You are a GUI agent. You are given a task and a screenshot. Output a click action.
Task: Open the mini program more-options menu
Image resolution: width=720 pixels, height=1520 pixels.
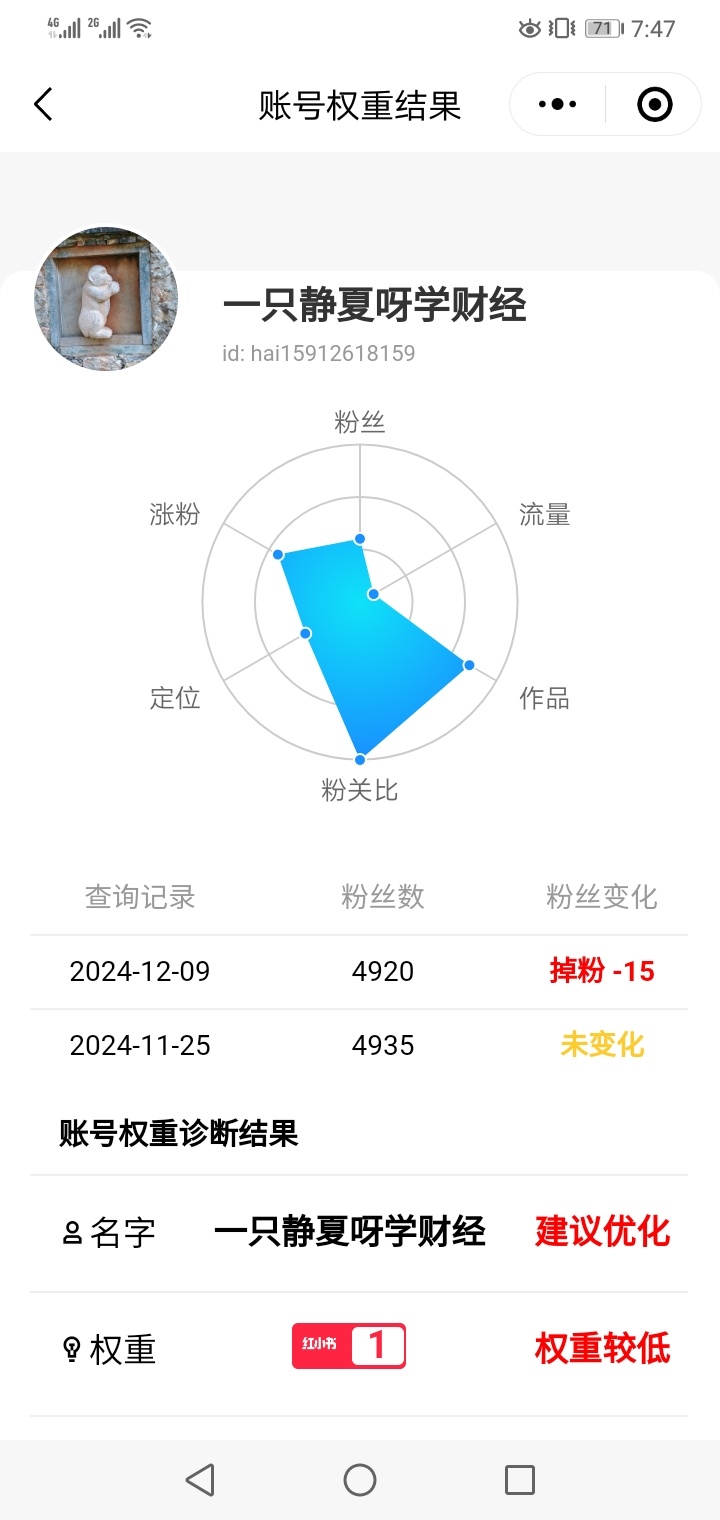(557, 104)
